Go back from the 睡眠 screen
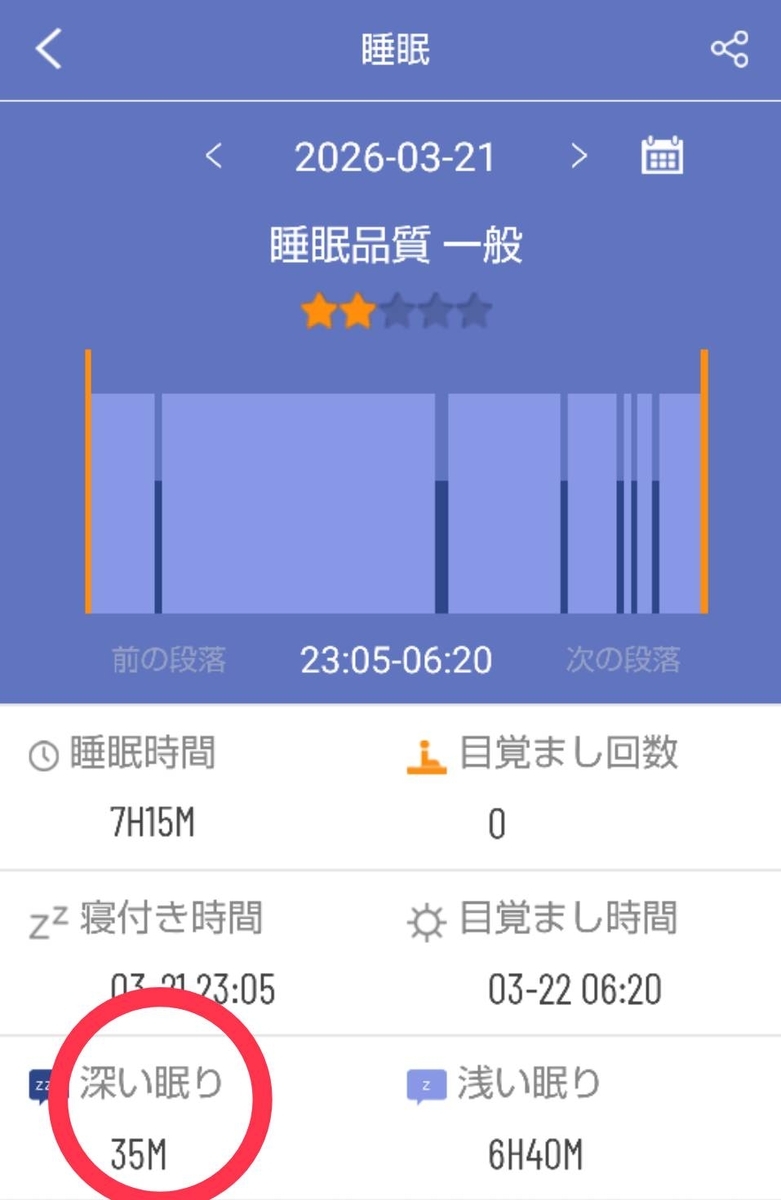 pos(48,49)
